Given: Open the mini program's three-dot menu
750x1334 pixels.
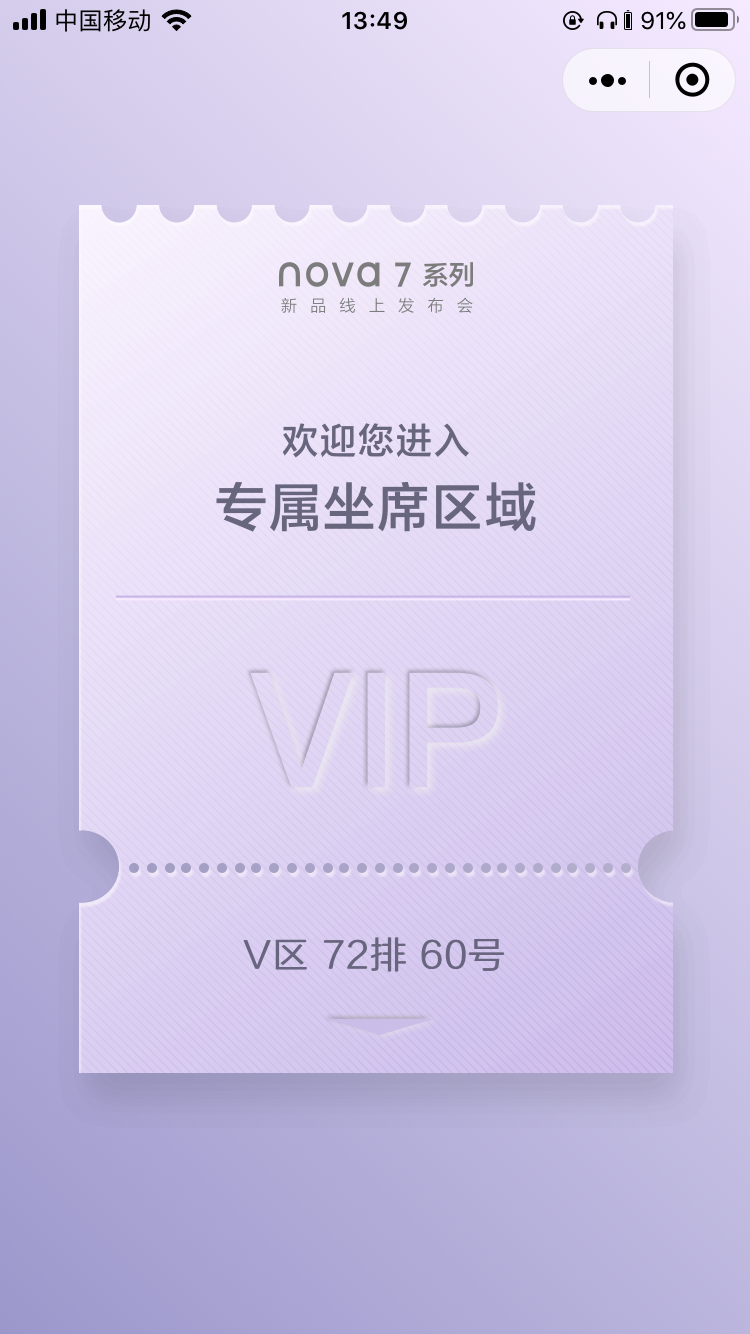Looking at the screenshot, I should coord(607,80).
